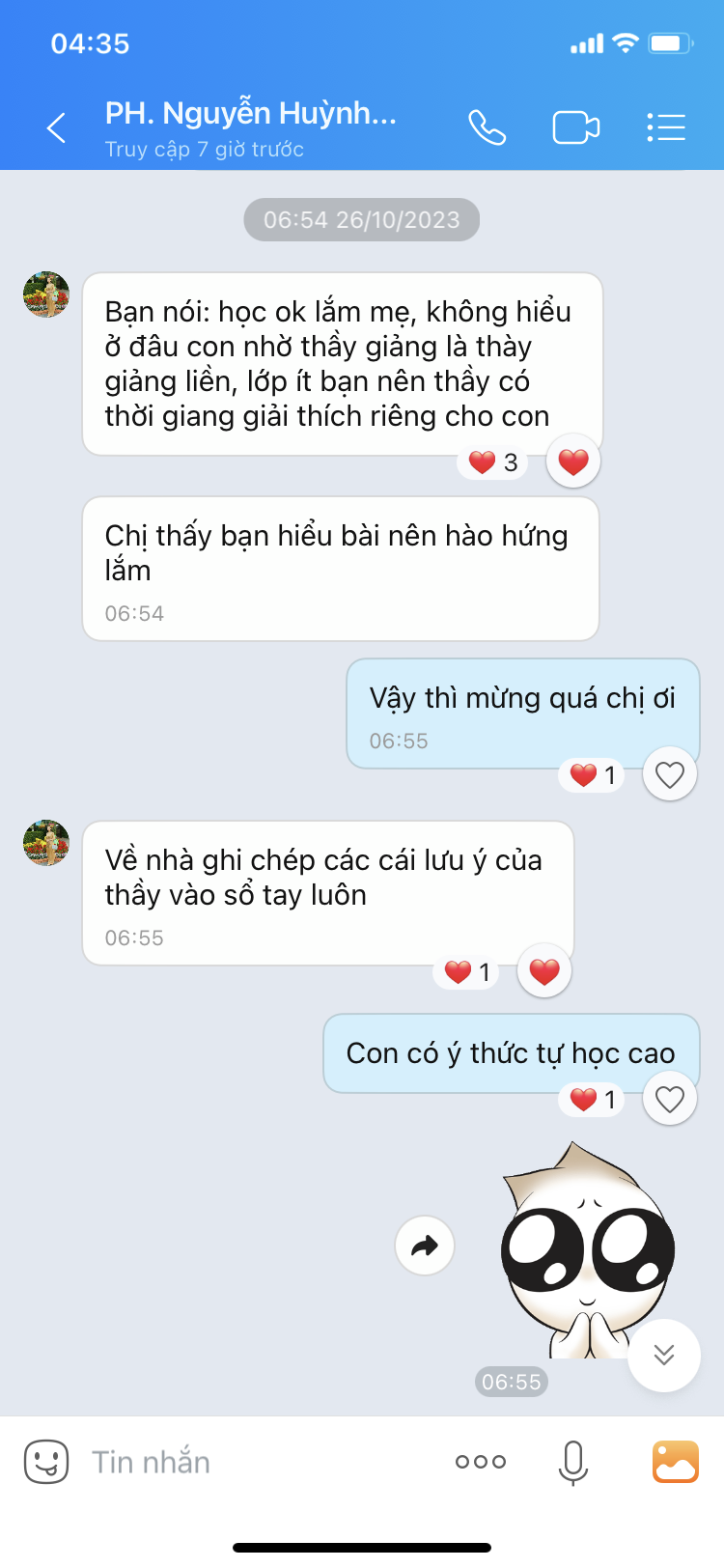This screenshot has width=724, height=1568.
Task: Open more attachment options
Action: click(481, 1462)
